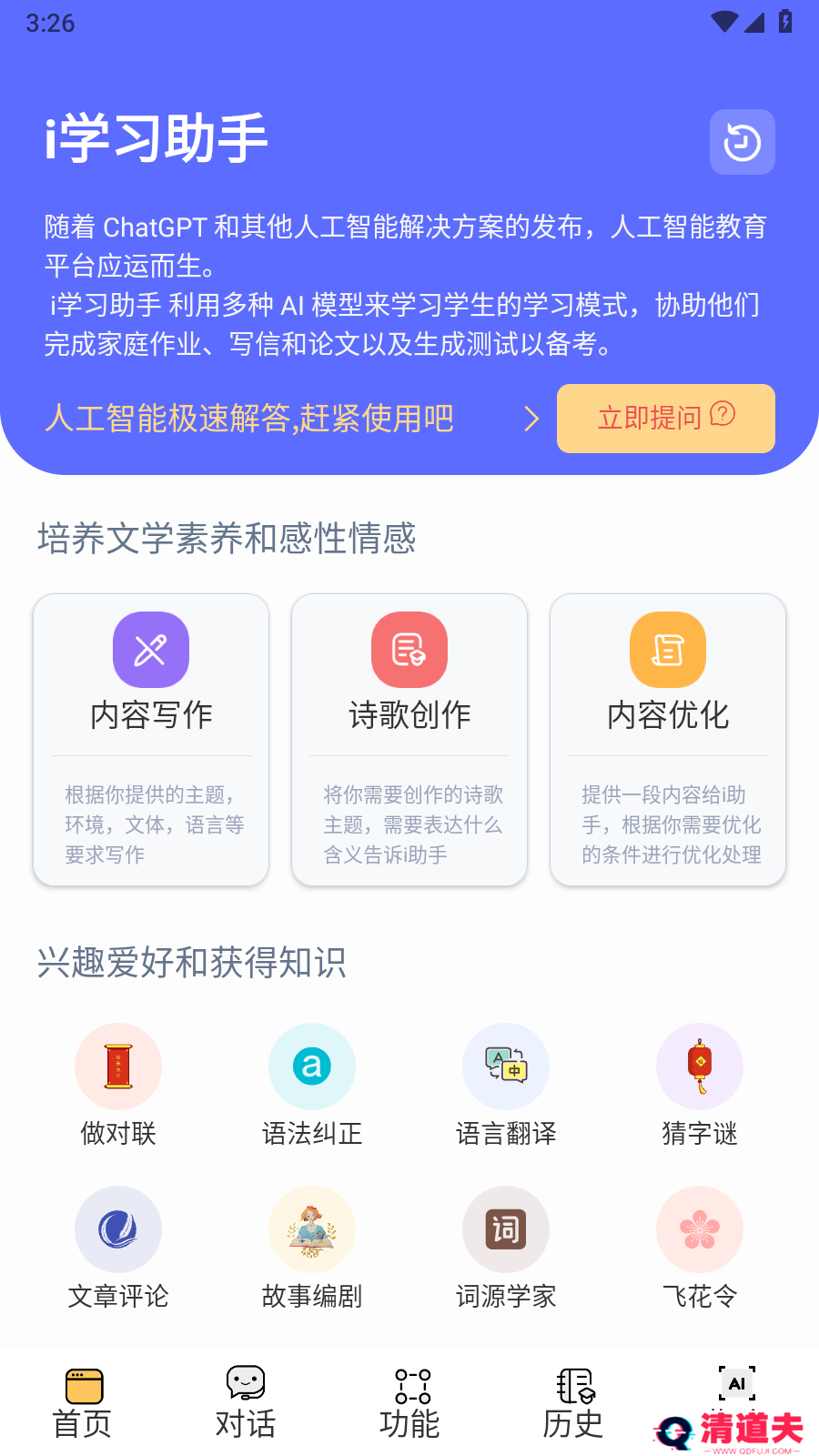Open the 诗歌创作 card

click(409, 739)
